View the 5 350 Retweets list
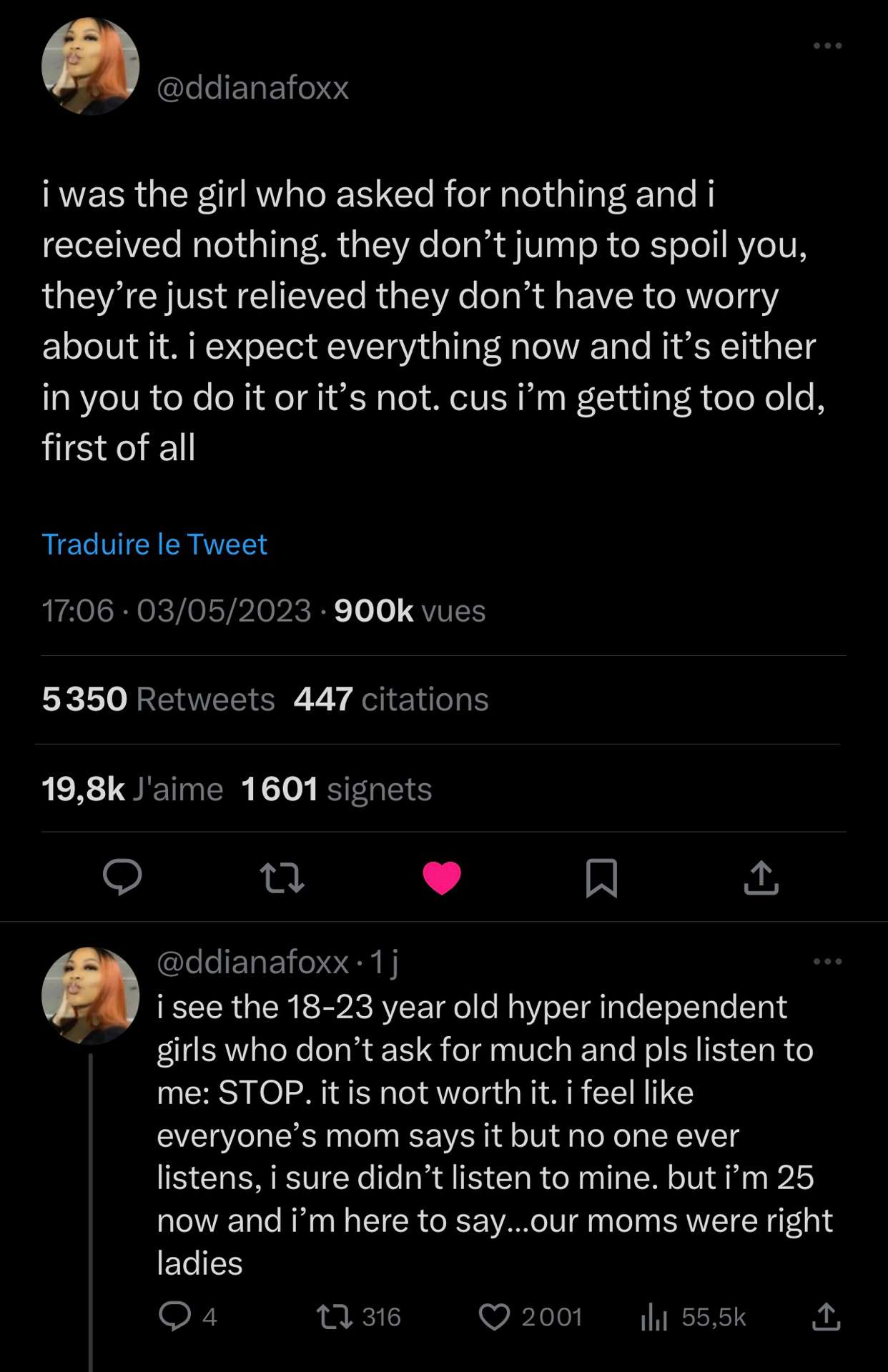Screen dimensions: 888x1372 [158, 699]
